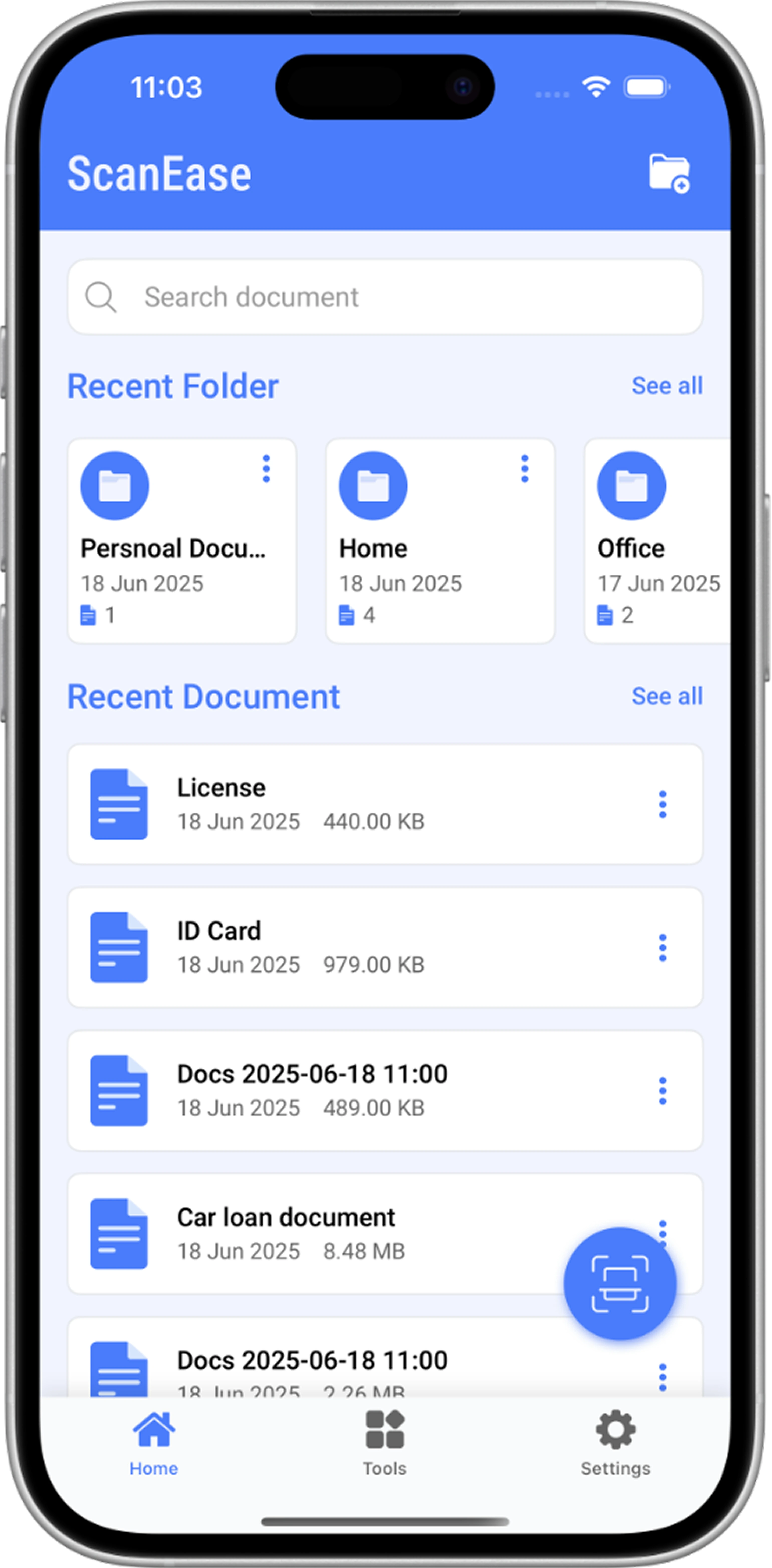772x1568 pixels.
Task: See all recent folders
Action: coord(667,385)
